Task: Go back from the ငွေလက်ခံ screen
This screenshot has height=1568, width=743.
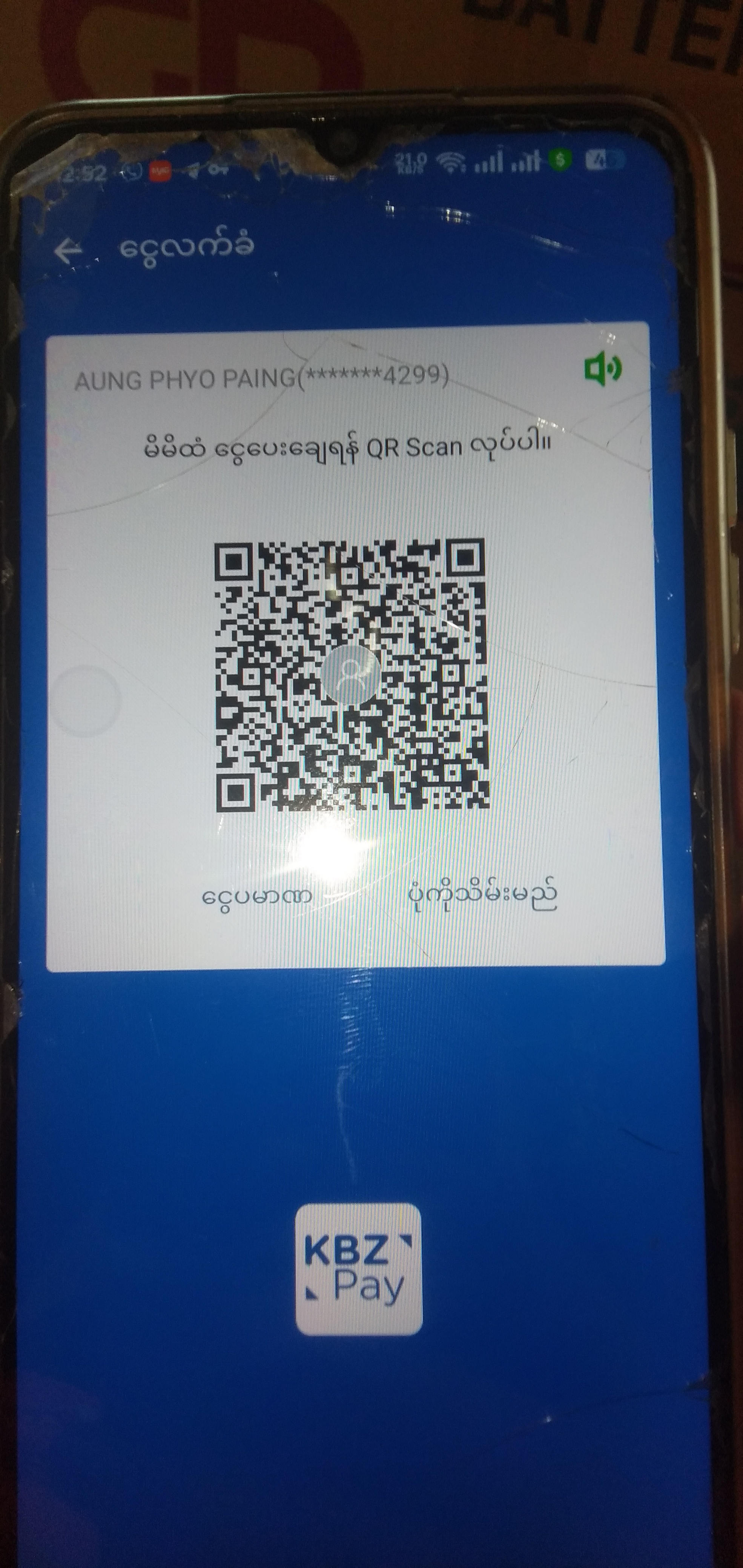Action: (68, 250)
